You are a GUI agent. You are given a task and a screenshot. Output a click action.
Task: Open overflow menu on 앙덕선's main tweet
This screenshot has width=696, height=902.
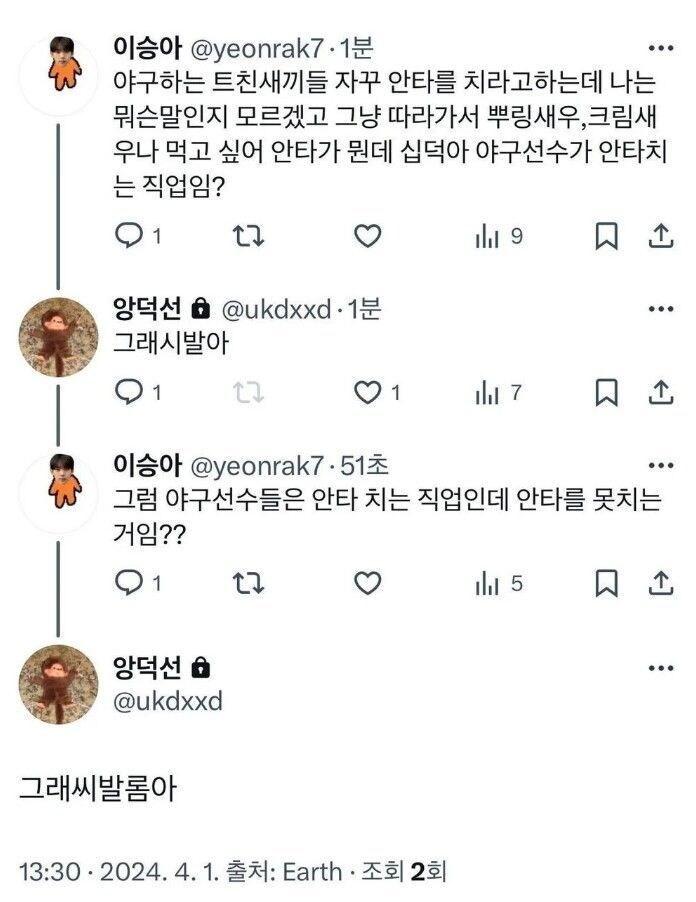pyautogui.click(x=660, y=668)
